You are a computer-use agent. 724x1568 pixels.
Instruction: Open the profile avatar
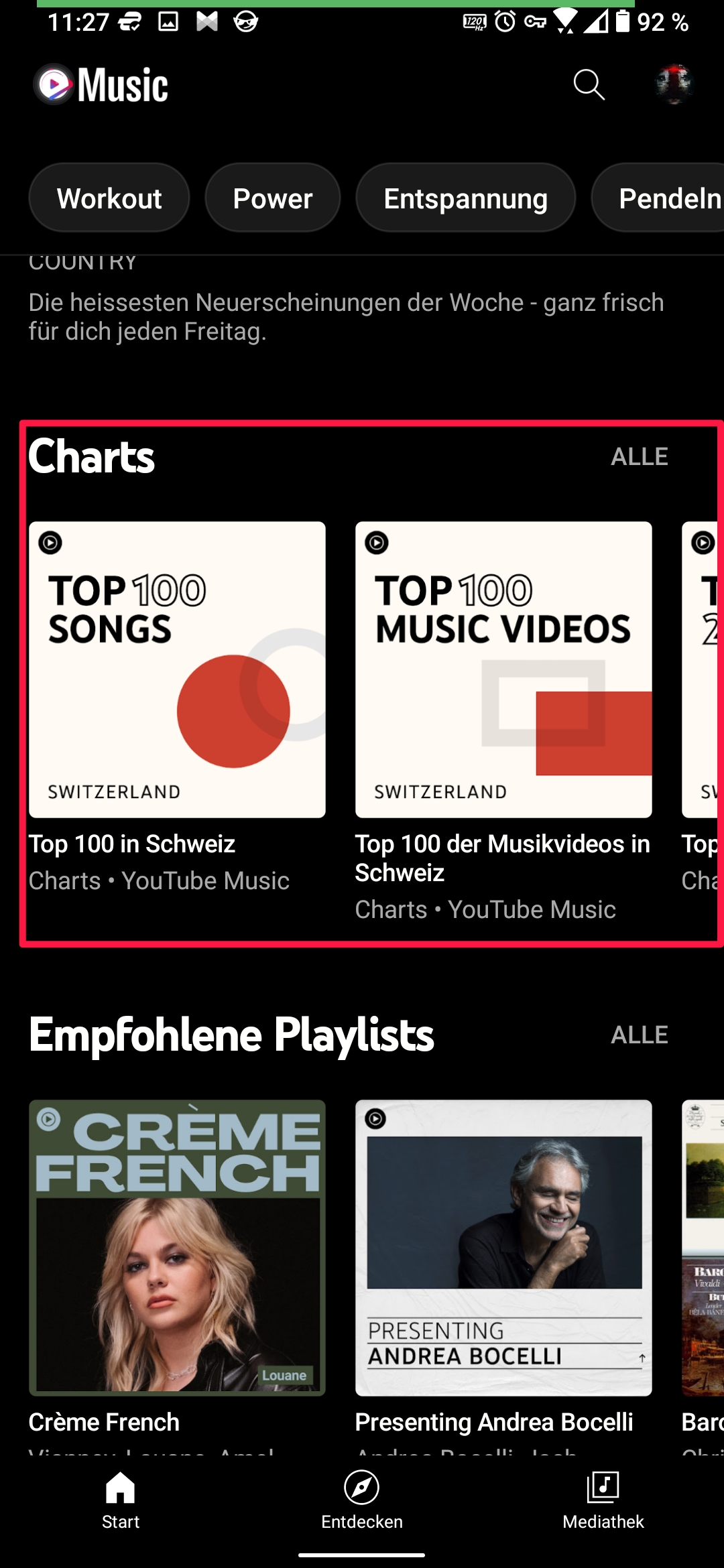click(674, 84)
